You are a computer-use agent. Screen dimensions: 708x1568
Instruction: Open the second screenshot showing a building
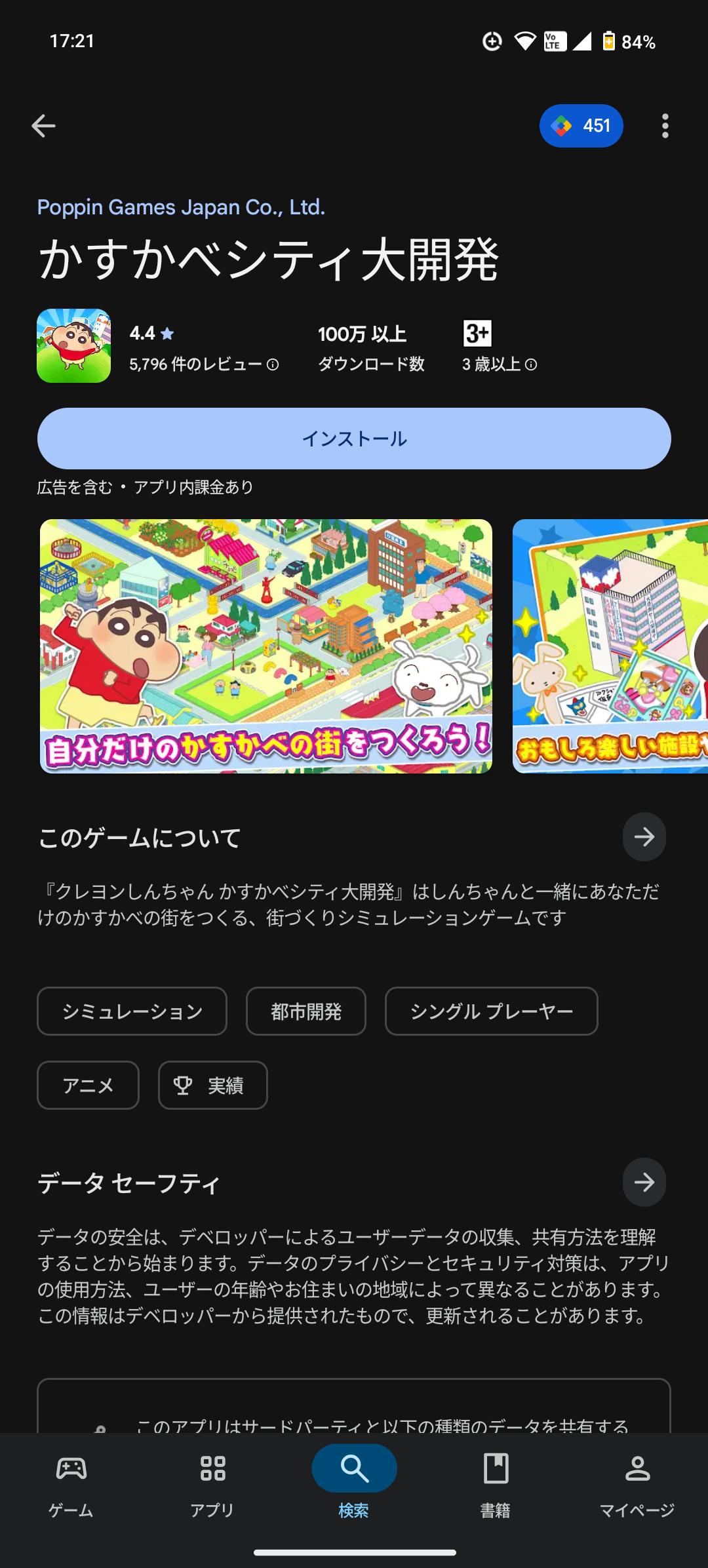pyautogui.click(x=610, y=646)
